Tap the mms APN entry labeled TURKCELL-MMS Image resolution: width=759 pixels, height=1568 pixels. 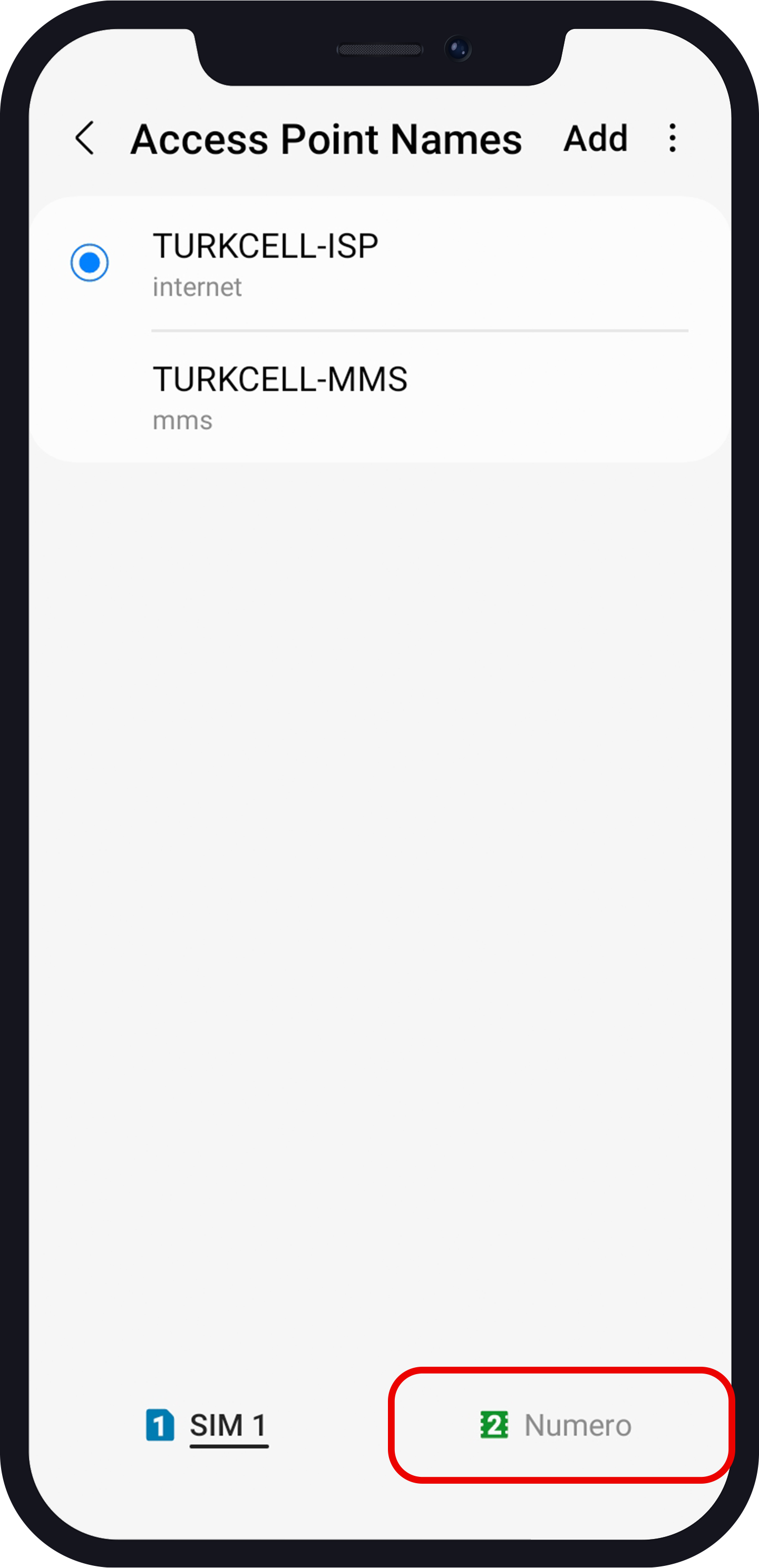click(280, 396)
